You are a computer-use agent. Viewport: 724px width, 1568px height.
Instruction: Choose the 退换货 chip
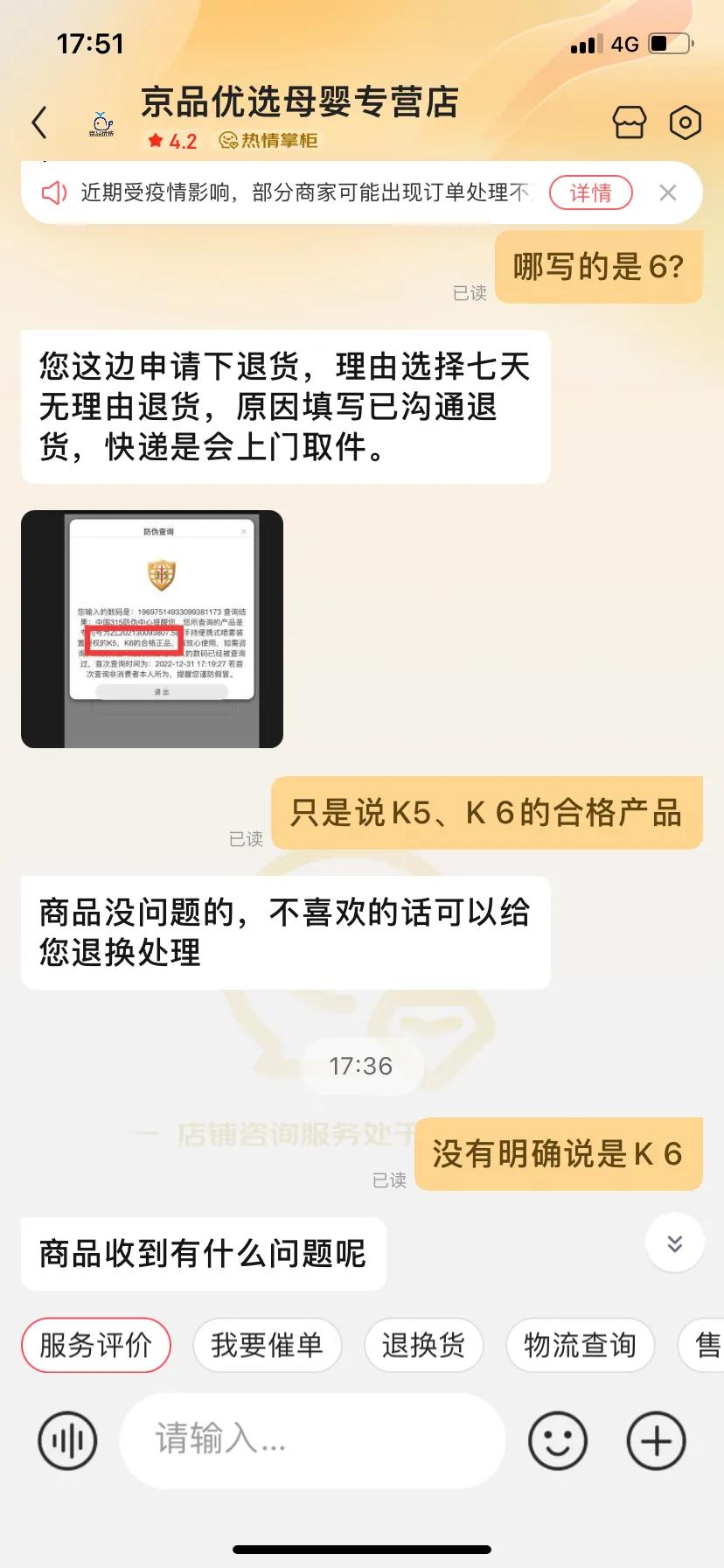423,1345
